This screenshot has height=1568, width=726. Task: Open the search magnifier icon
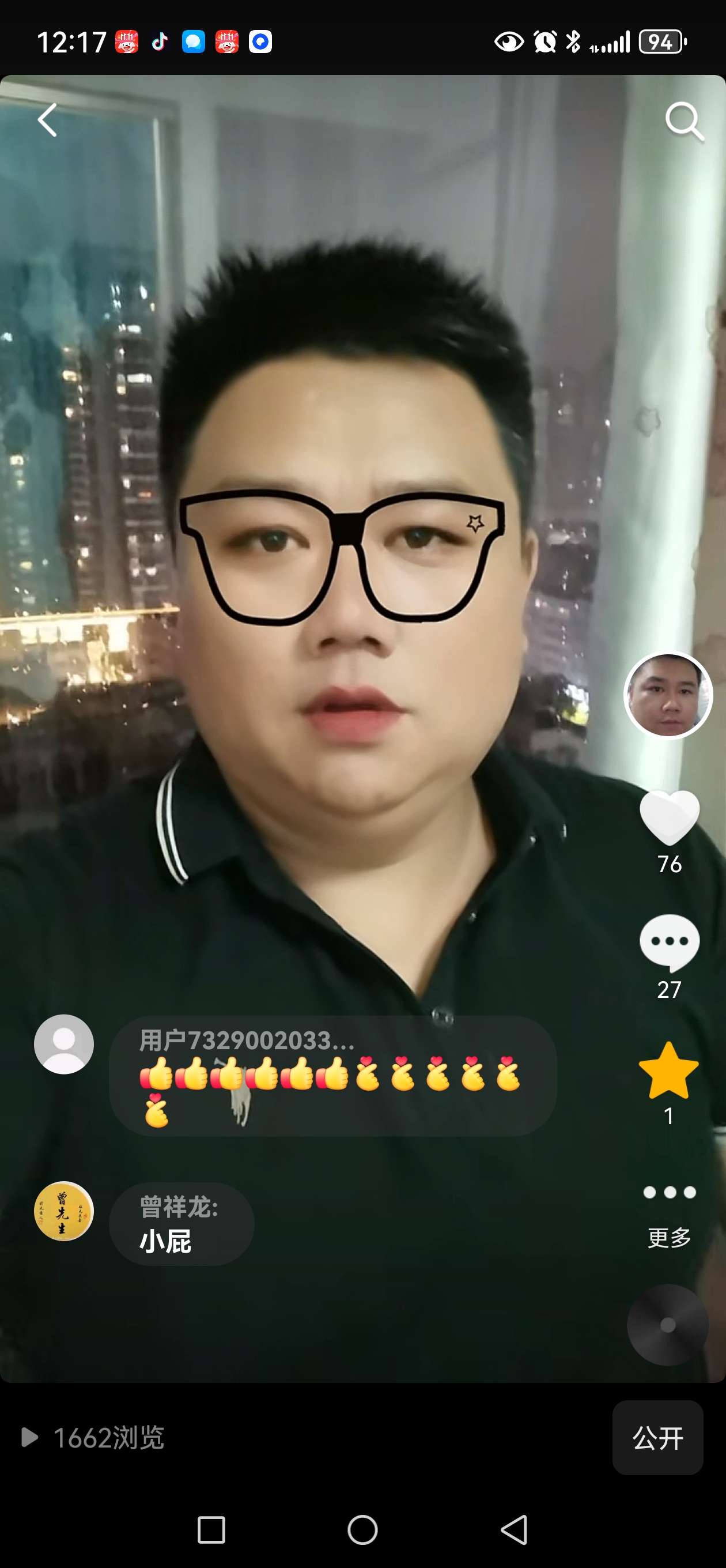(684, 121)
